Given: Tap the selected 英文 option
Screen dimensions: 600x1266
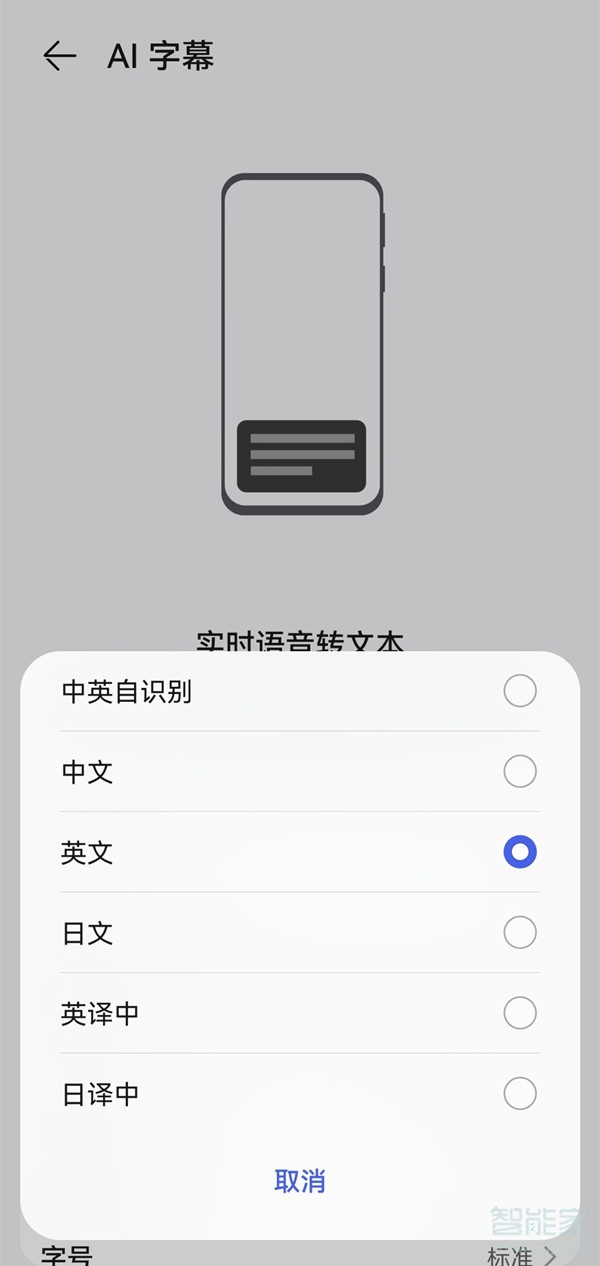Looking at the screenshot, I should click(519, 852).
